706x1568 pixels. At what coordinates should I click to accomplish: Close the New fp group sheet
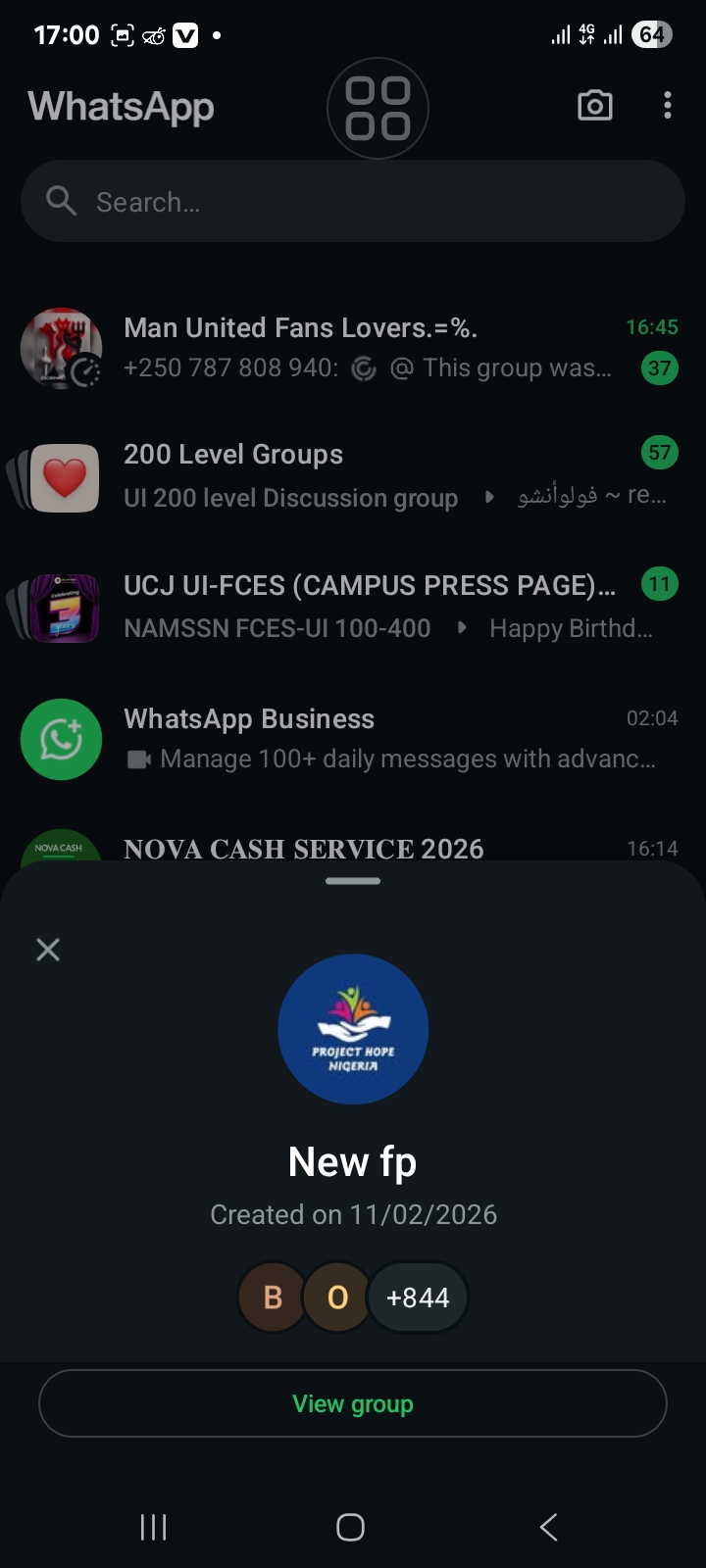48,949
